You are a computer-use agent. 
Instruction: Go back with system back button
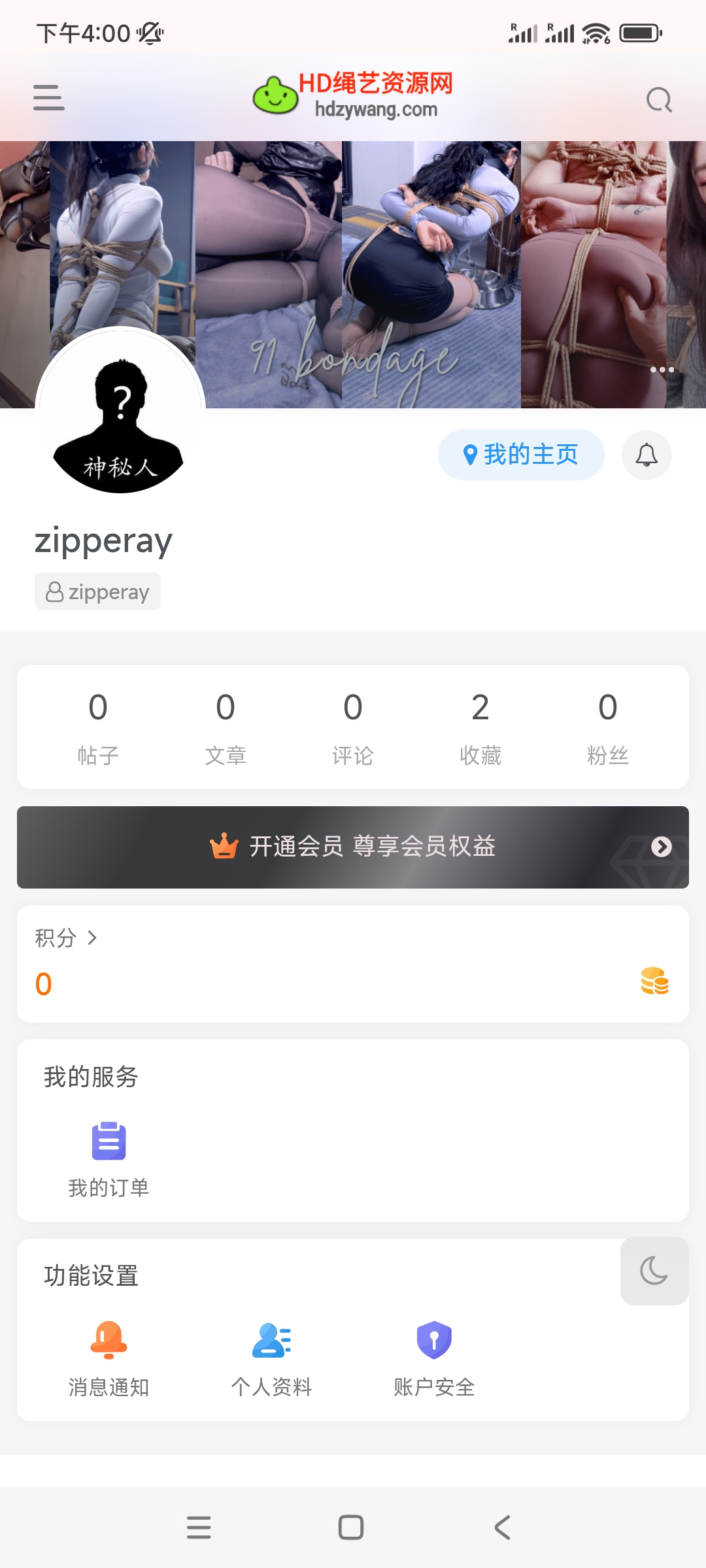pos(502,1527)
